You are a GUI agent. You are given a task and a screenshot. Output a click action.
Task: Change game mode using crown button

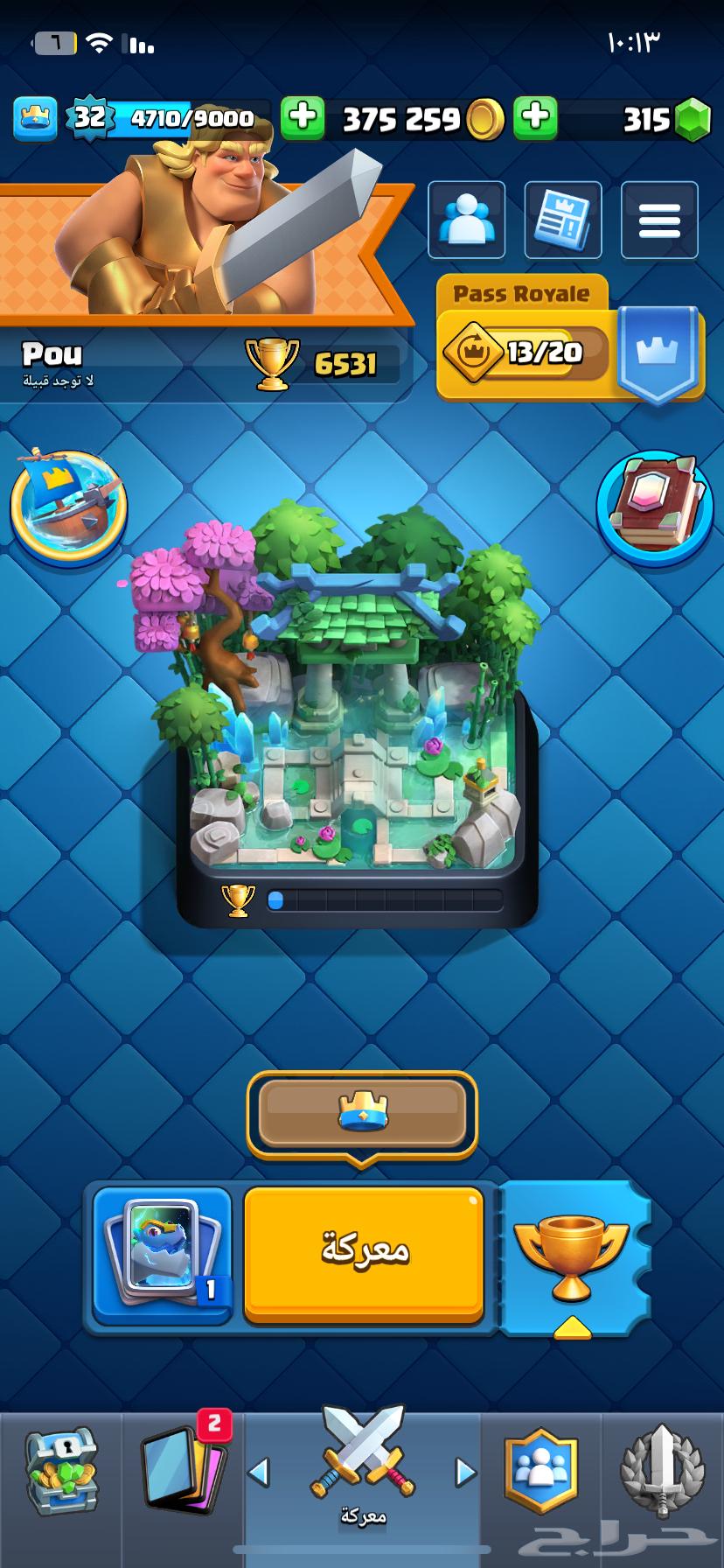click(362, 1113)
